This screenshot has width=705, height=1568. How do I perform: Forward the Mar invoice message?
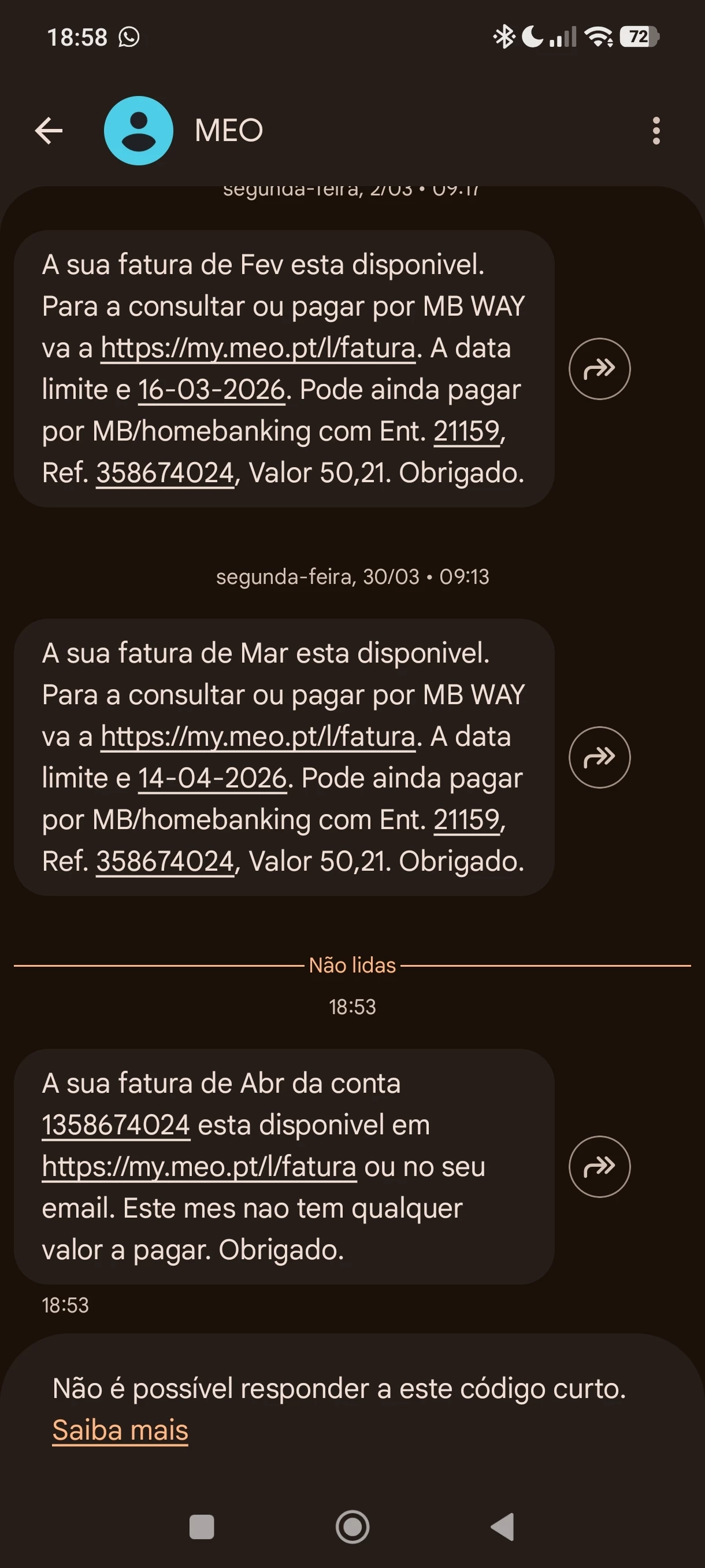tap(599, 757)
